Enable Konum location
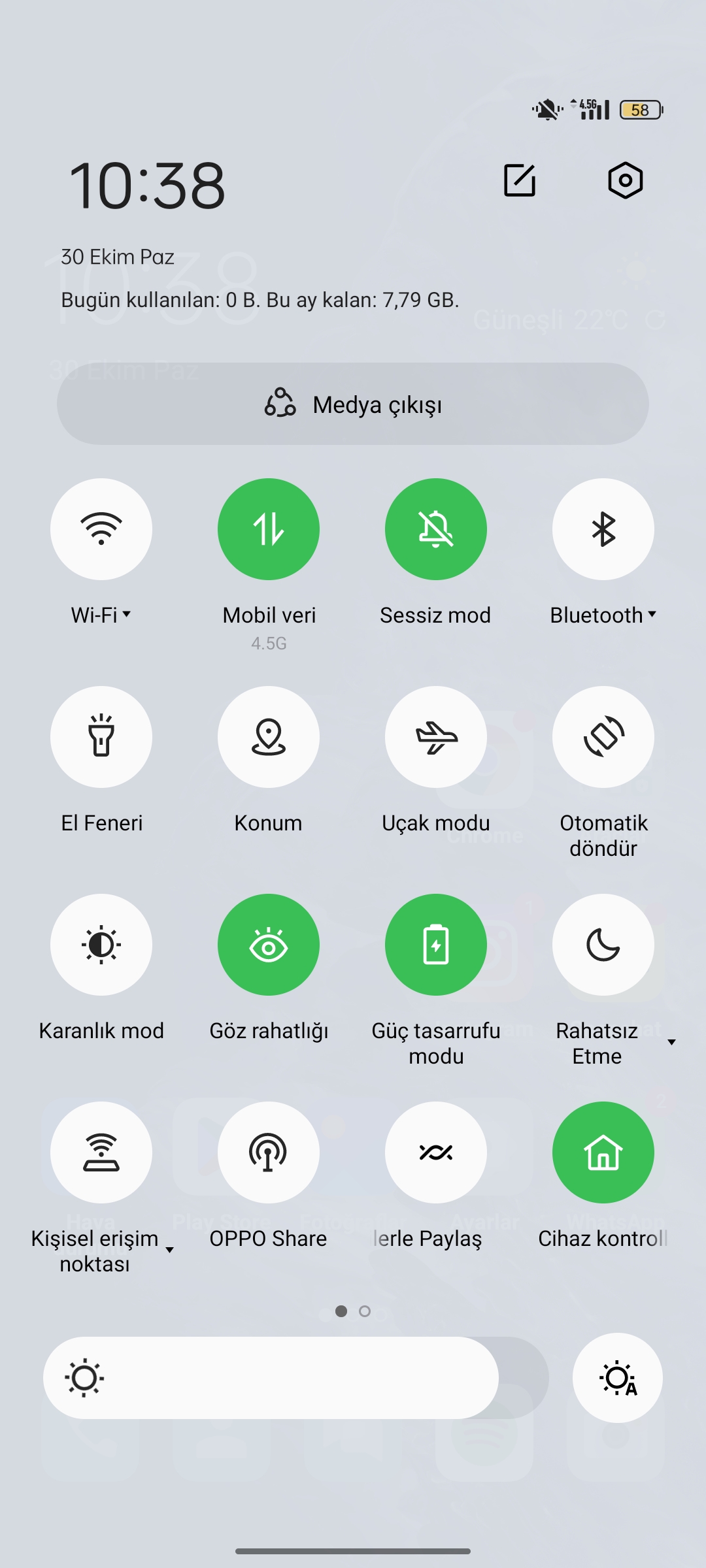 pyautogui.click(x=269, y=737)
